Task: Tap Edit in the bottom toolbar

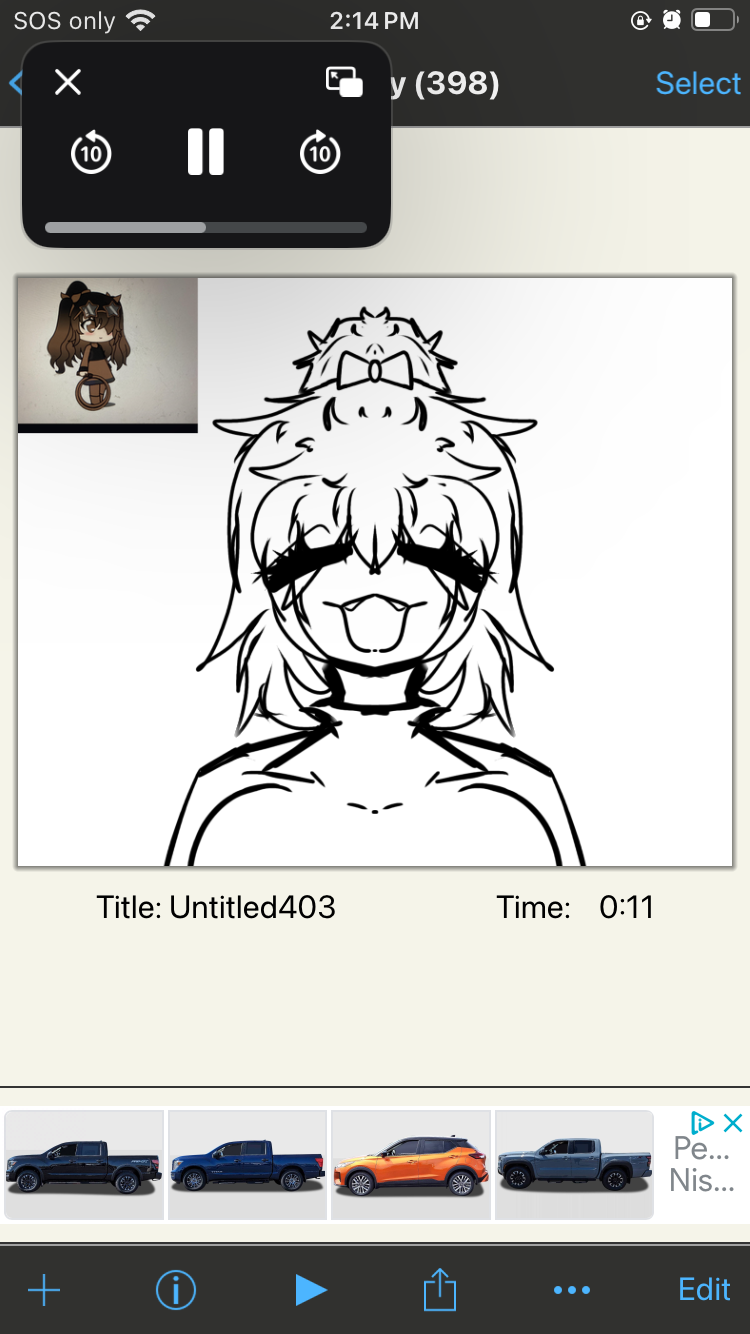Action: (704, 1290)
